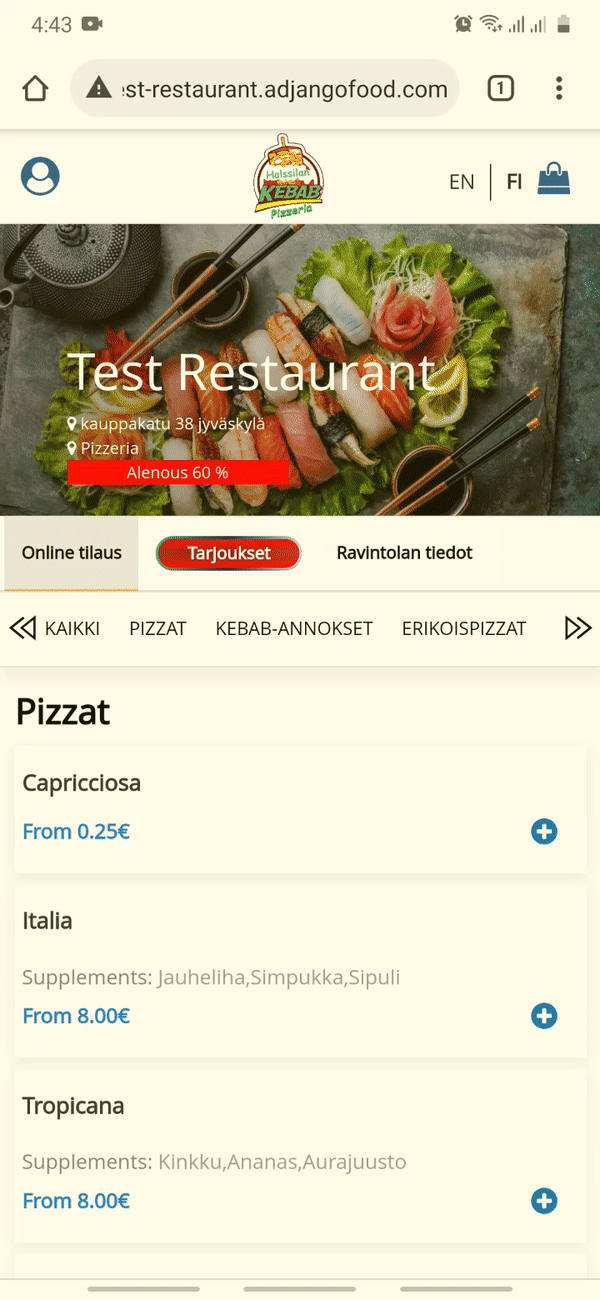Switch language to EN
The image size is (600, 1300).
coord(461,182)
